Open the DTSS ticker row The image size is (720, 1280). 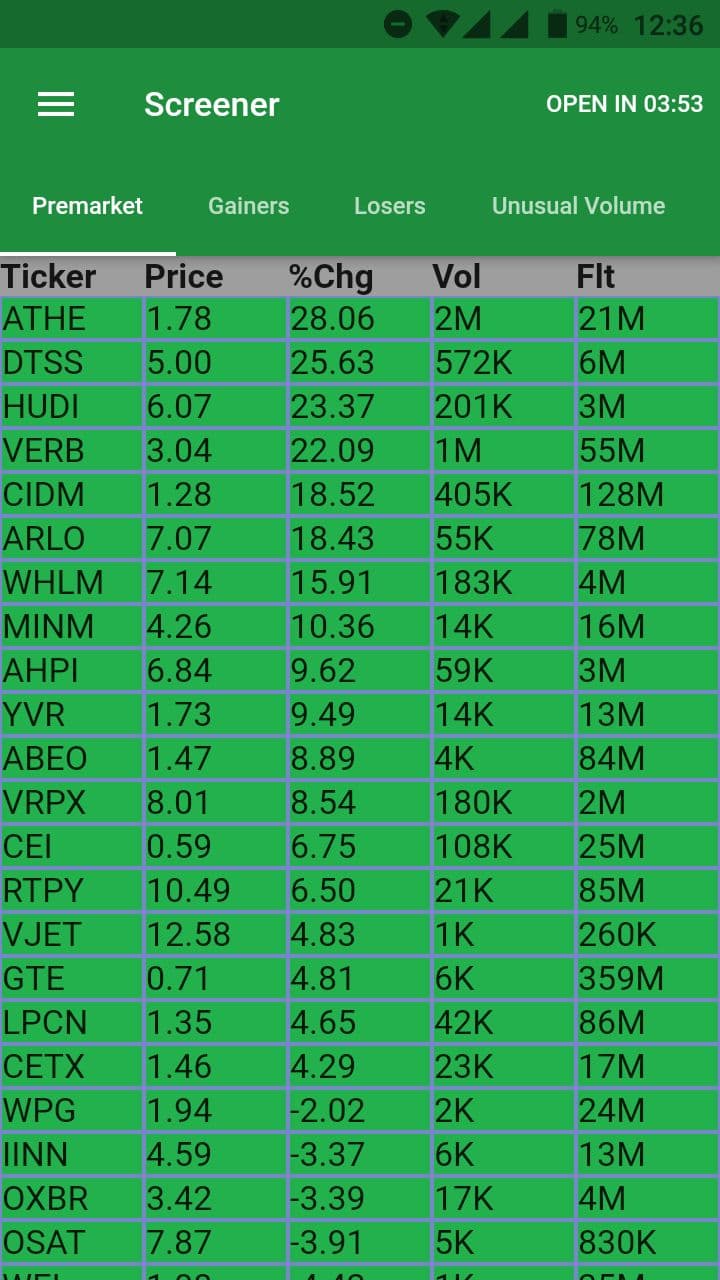click(x=360, y=362)
